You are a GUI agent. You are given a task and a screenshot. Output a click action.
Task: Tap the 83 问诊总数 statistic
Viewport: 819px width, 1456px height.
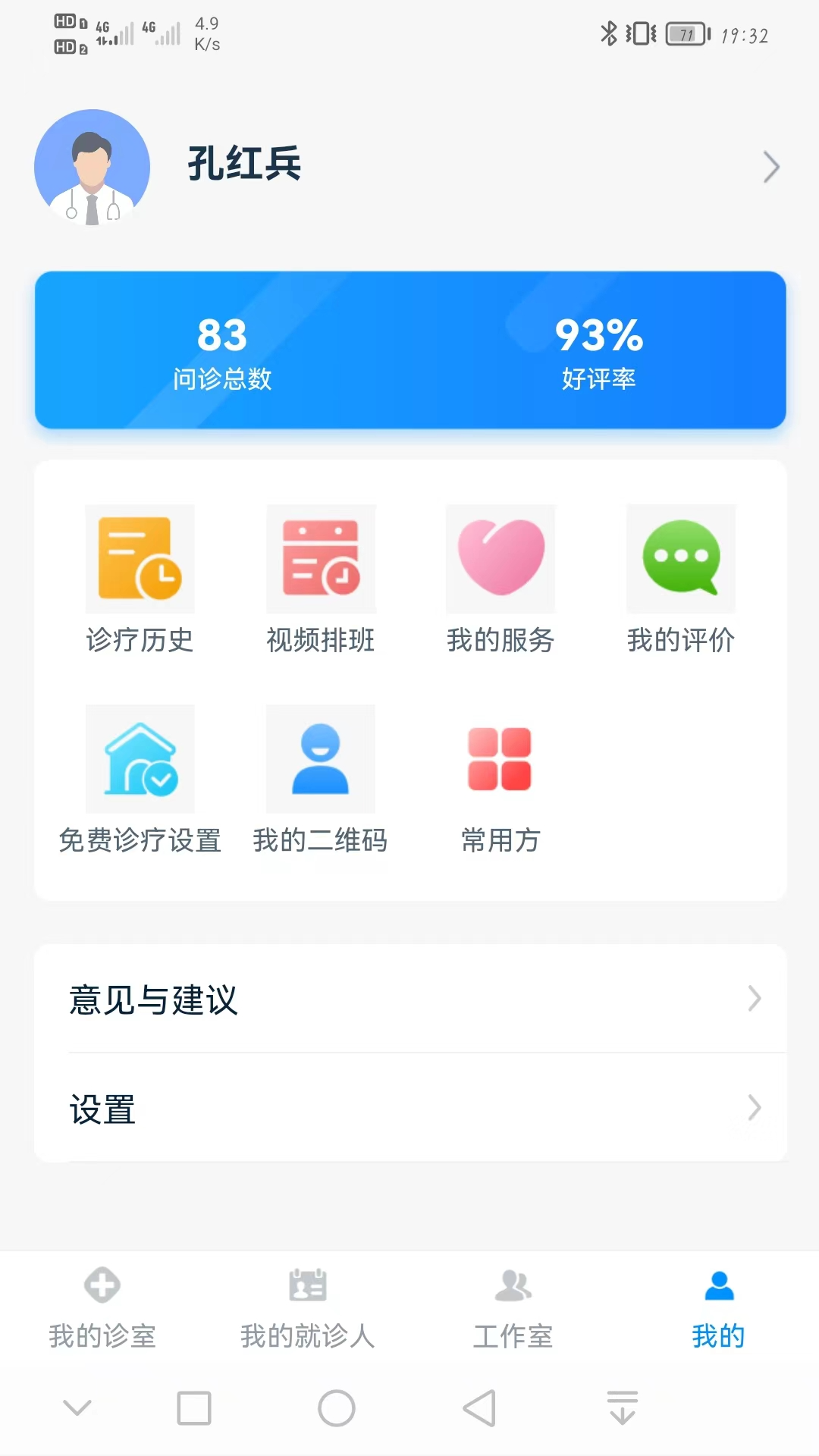[221, 349]
